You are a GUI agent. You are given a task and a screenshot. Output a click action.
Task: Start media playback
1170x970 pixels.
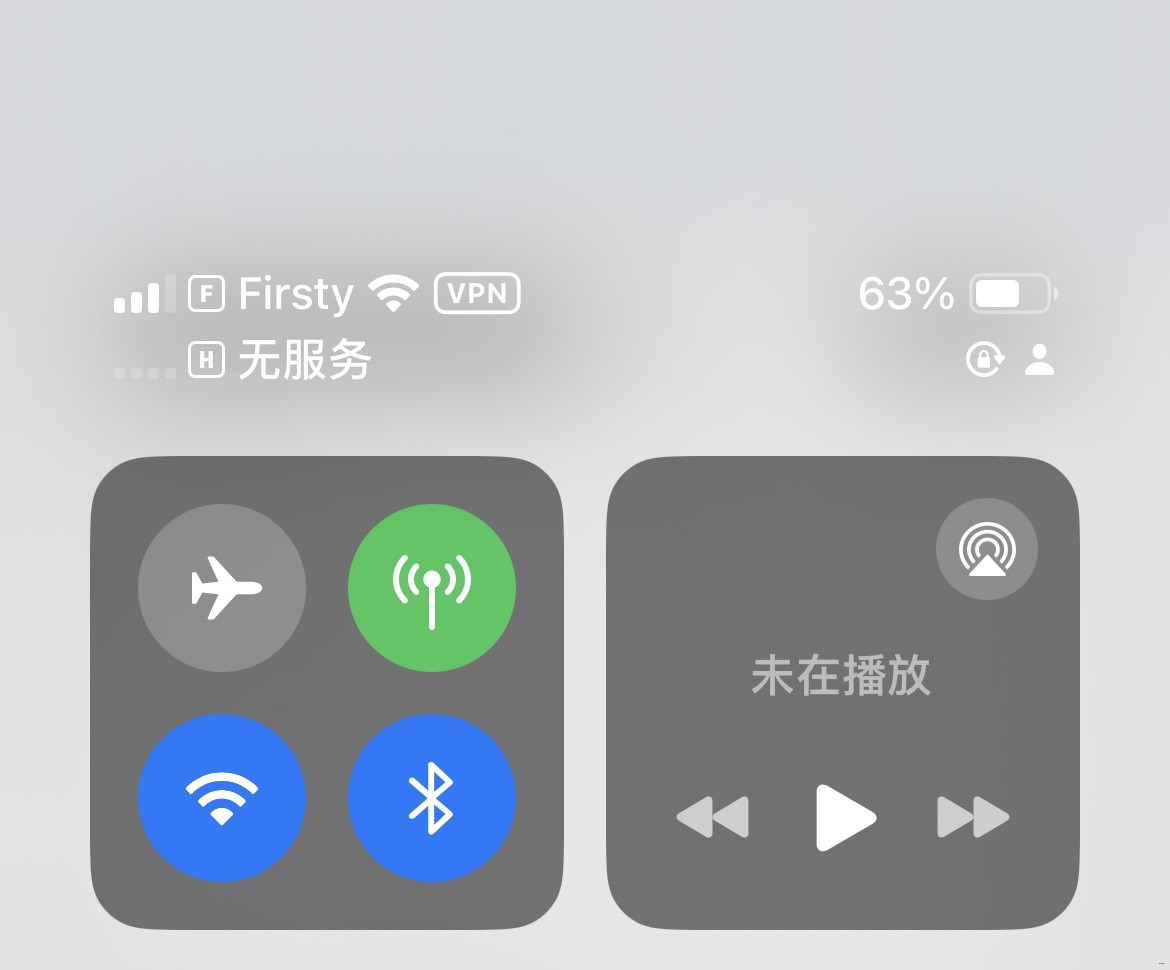click(845, 817)
